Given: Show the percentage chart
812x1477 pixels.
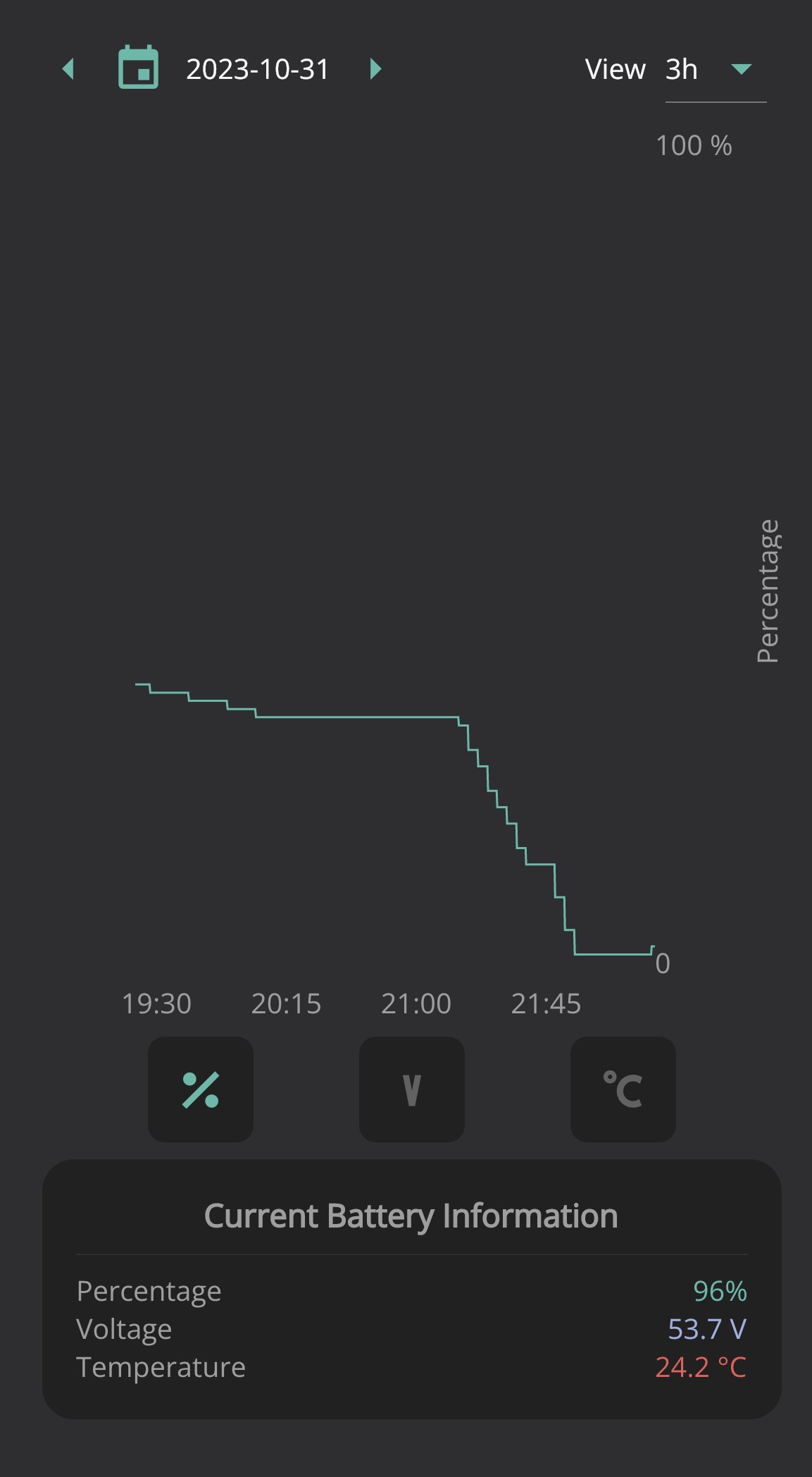Looking at the screenshot, I should pos(201,1089).
